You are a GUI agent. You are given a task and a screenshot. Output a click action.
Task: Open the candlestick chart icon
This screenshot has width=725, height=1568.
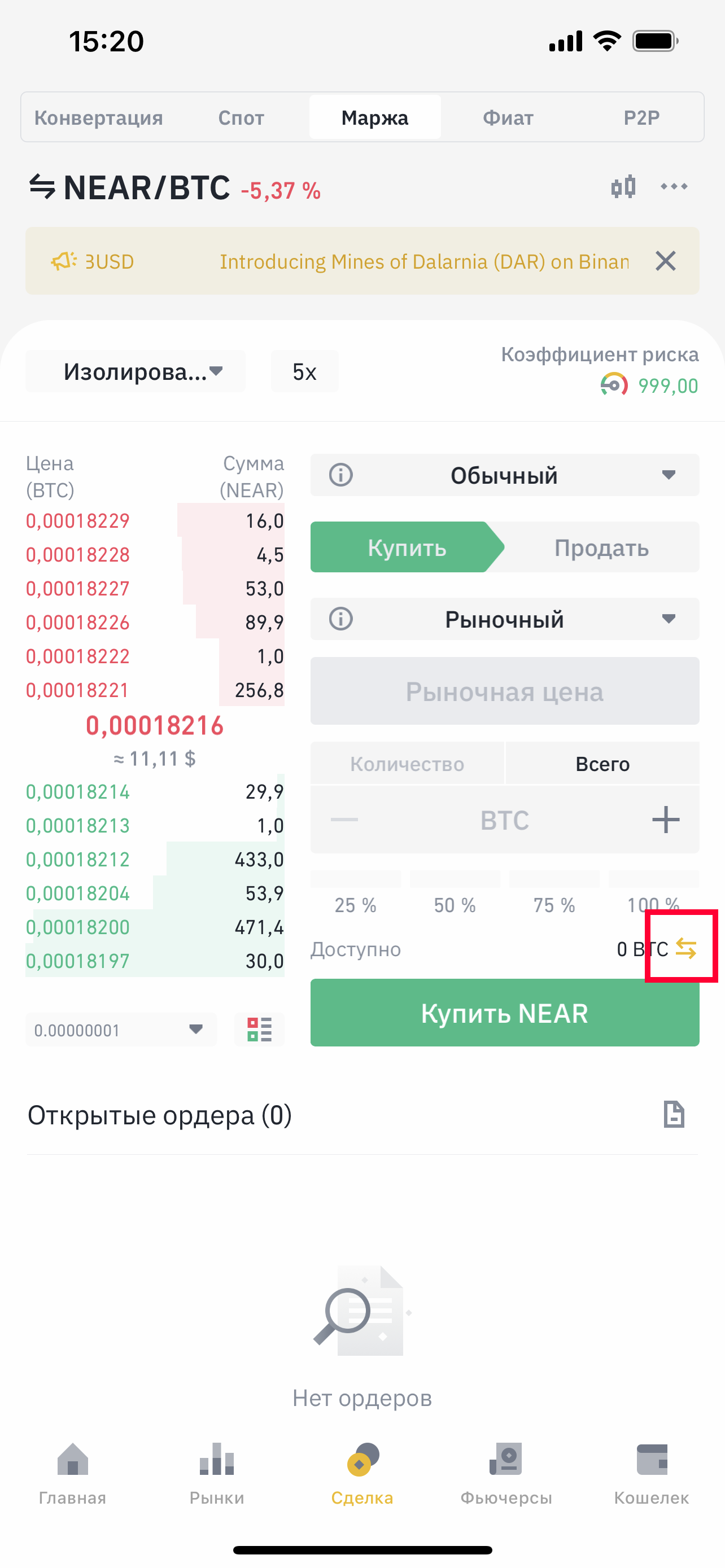click(623, 187)
